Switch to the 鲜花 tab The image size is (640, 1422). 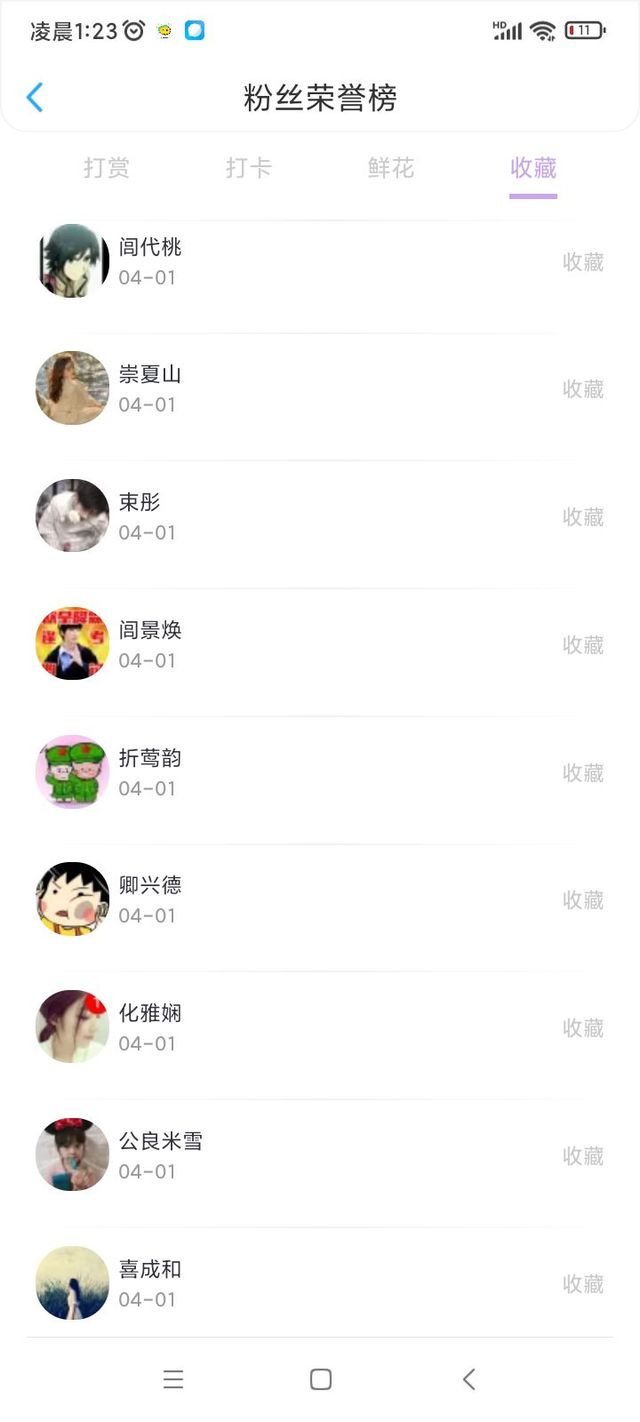pyautogui.click(x=391, y=168)
